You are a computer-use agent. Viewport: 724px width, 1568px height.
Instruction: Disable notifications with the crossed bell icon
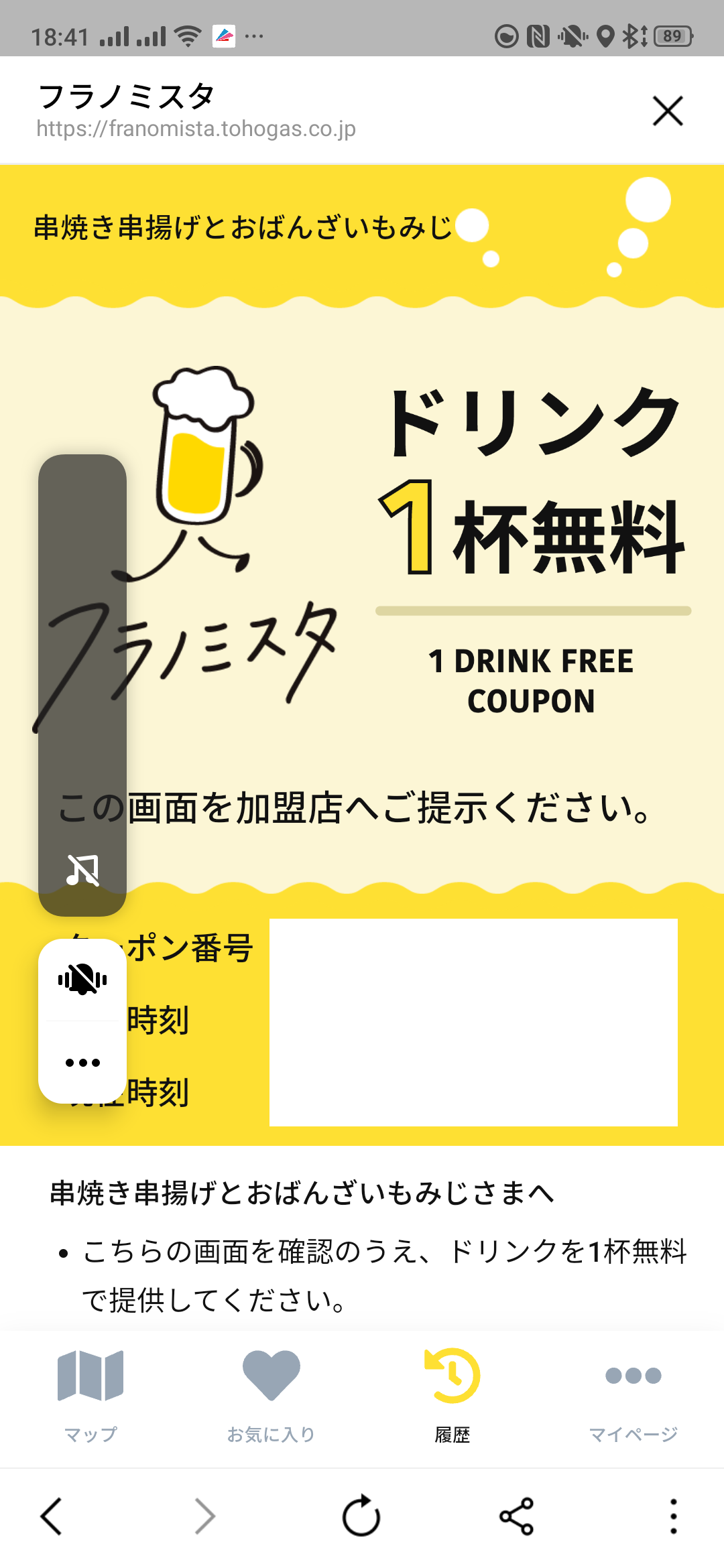tap(80, 980)
